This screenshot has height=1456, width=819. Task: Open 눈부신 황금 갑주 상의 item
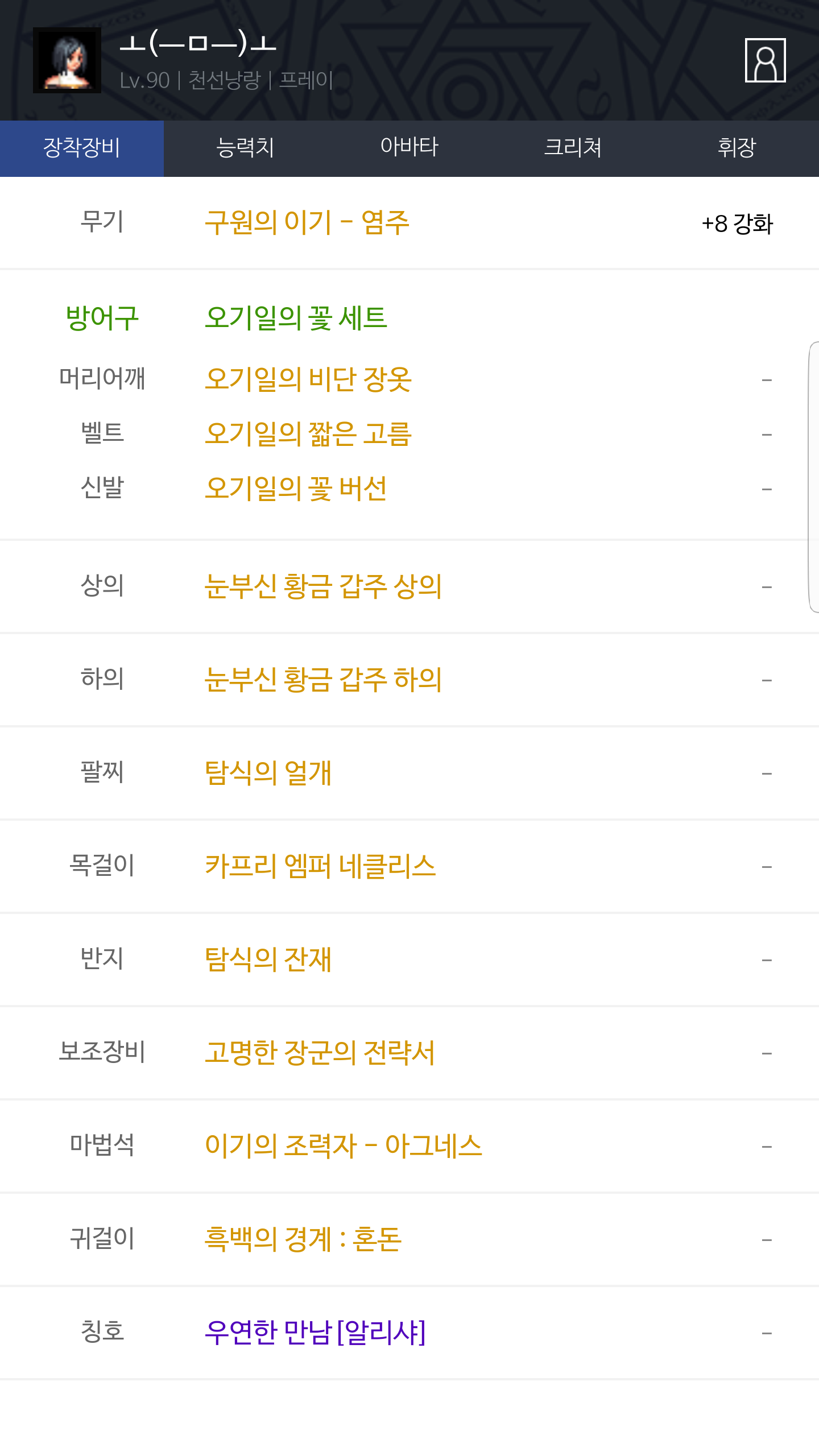[323, 586]
